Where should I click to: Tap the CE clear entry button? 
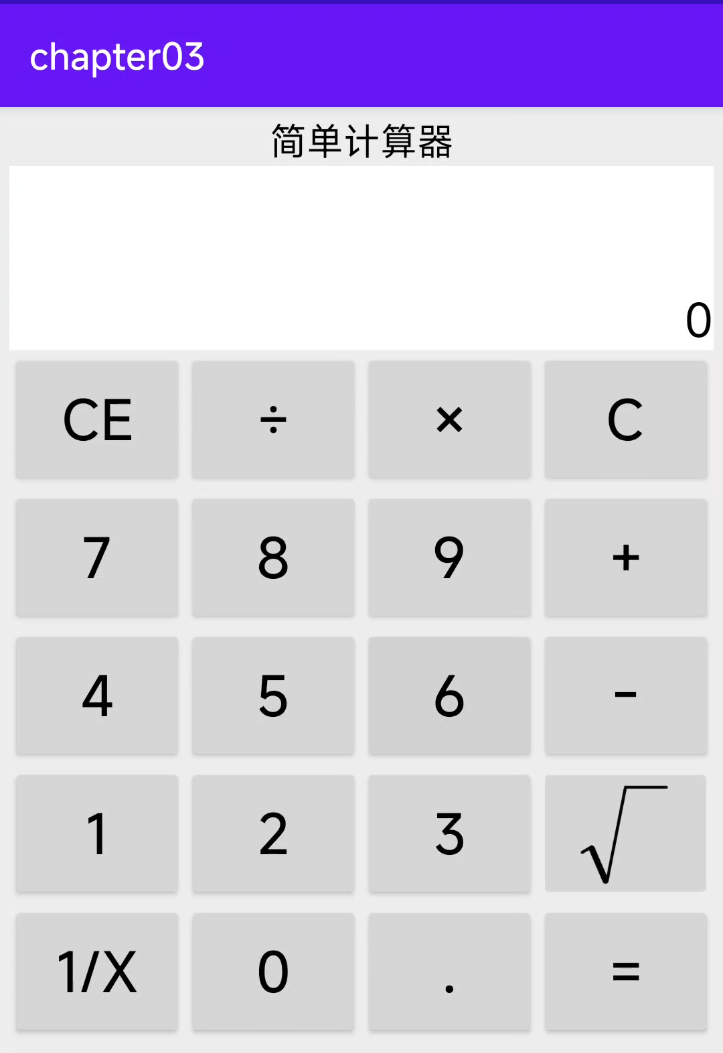tap(97, 419)
